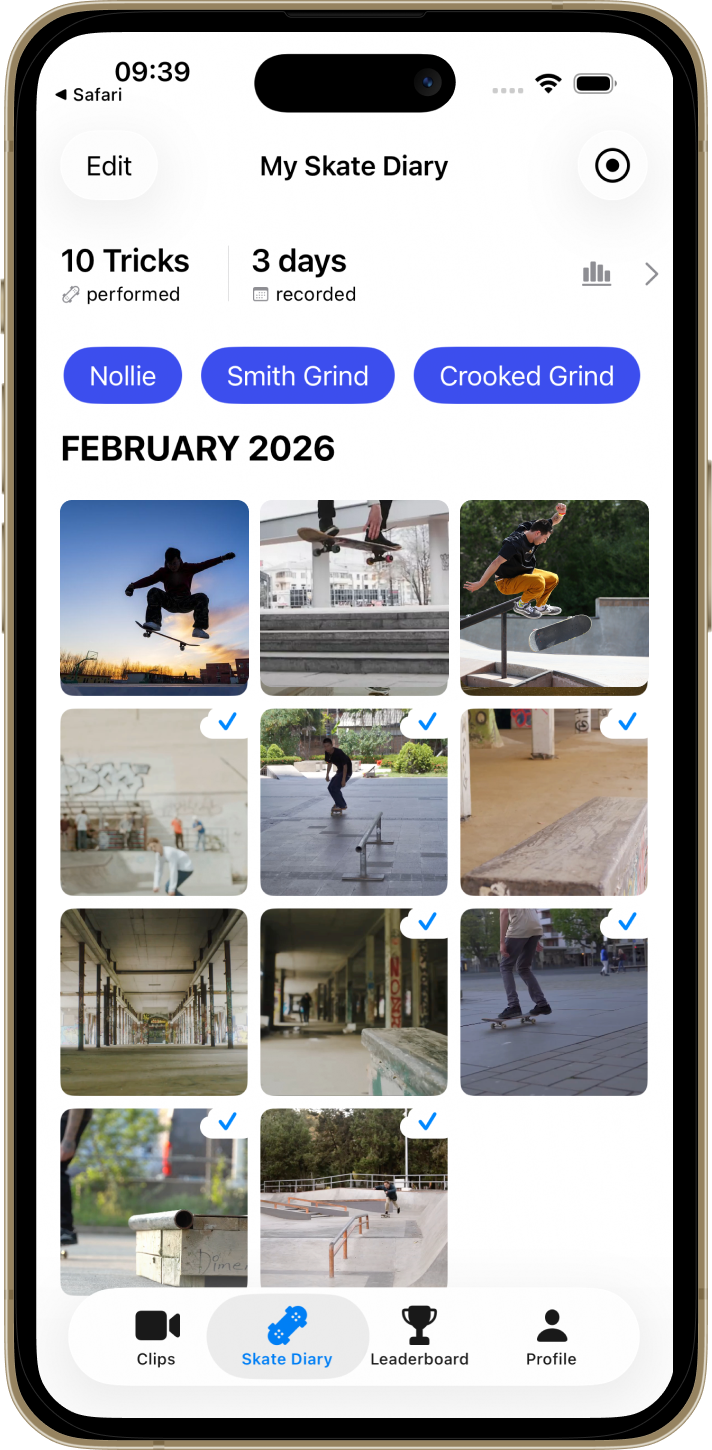Tap the Edit button
This screenshot has height=1450, width=712.
[x=109, y=166]
